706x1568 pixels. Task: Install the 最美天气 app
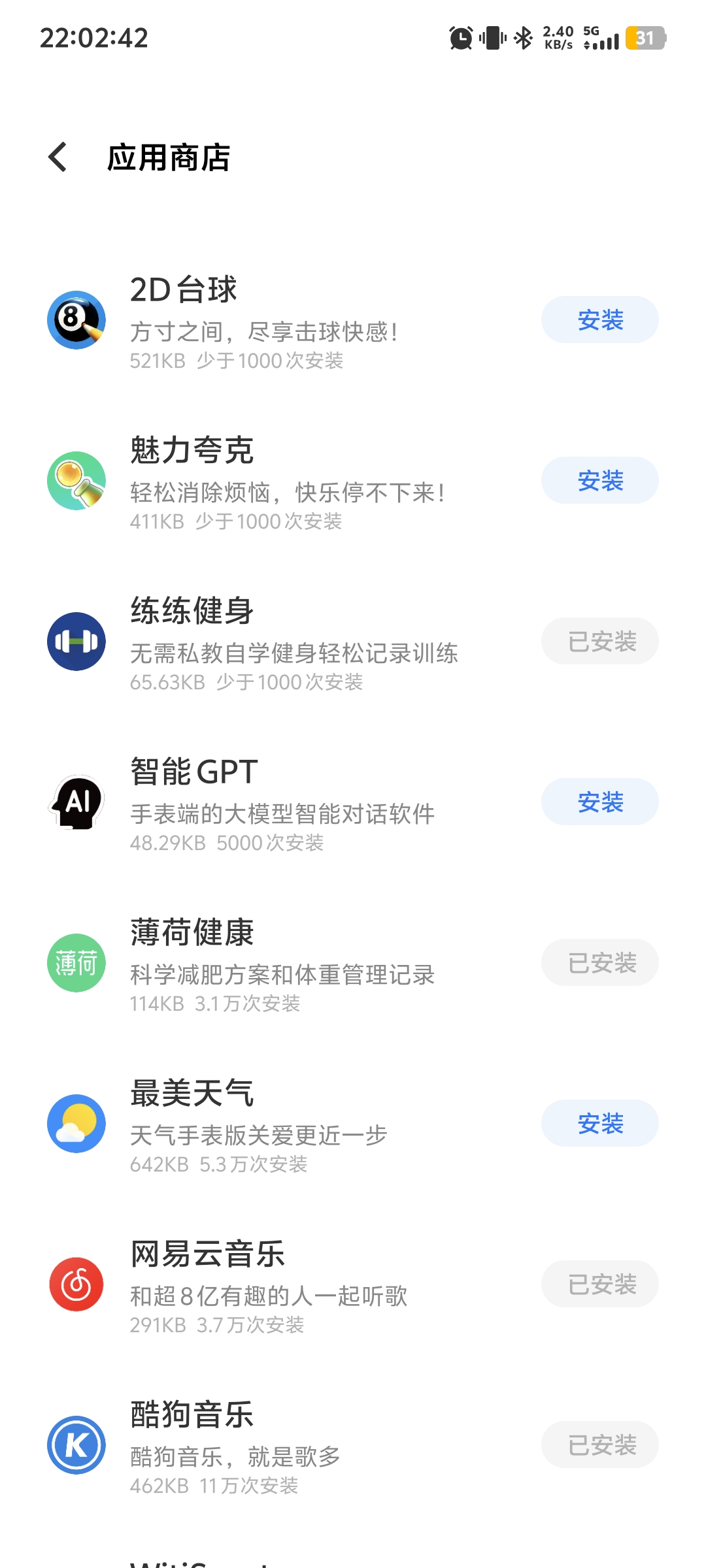click(x=599, y=1123)
